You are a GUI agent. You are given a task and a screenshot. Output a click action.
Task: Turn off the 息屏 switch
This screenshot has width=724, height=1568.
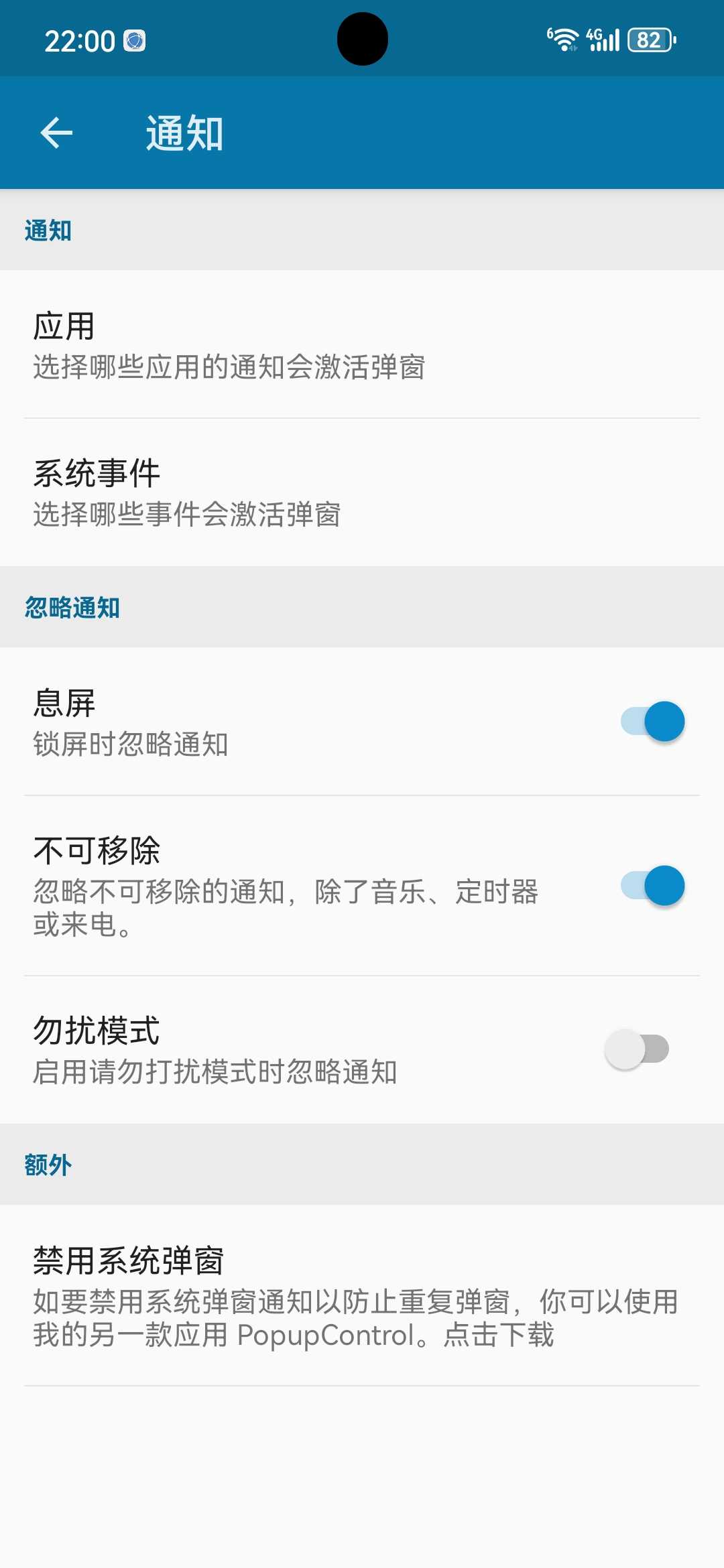point(652,722)
